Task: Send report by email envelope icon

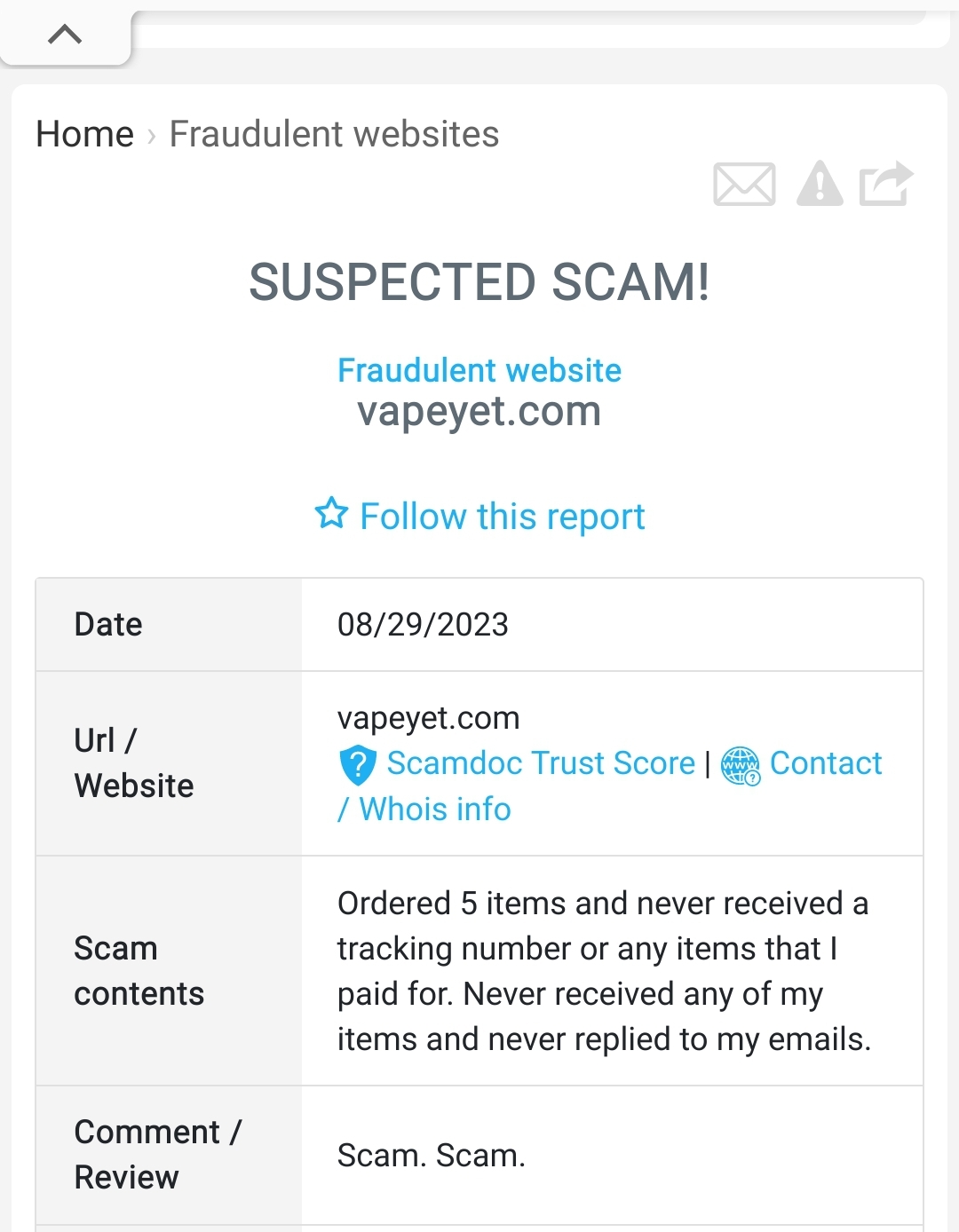Action: tap(744, 185)
